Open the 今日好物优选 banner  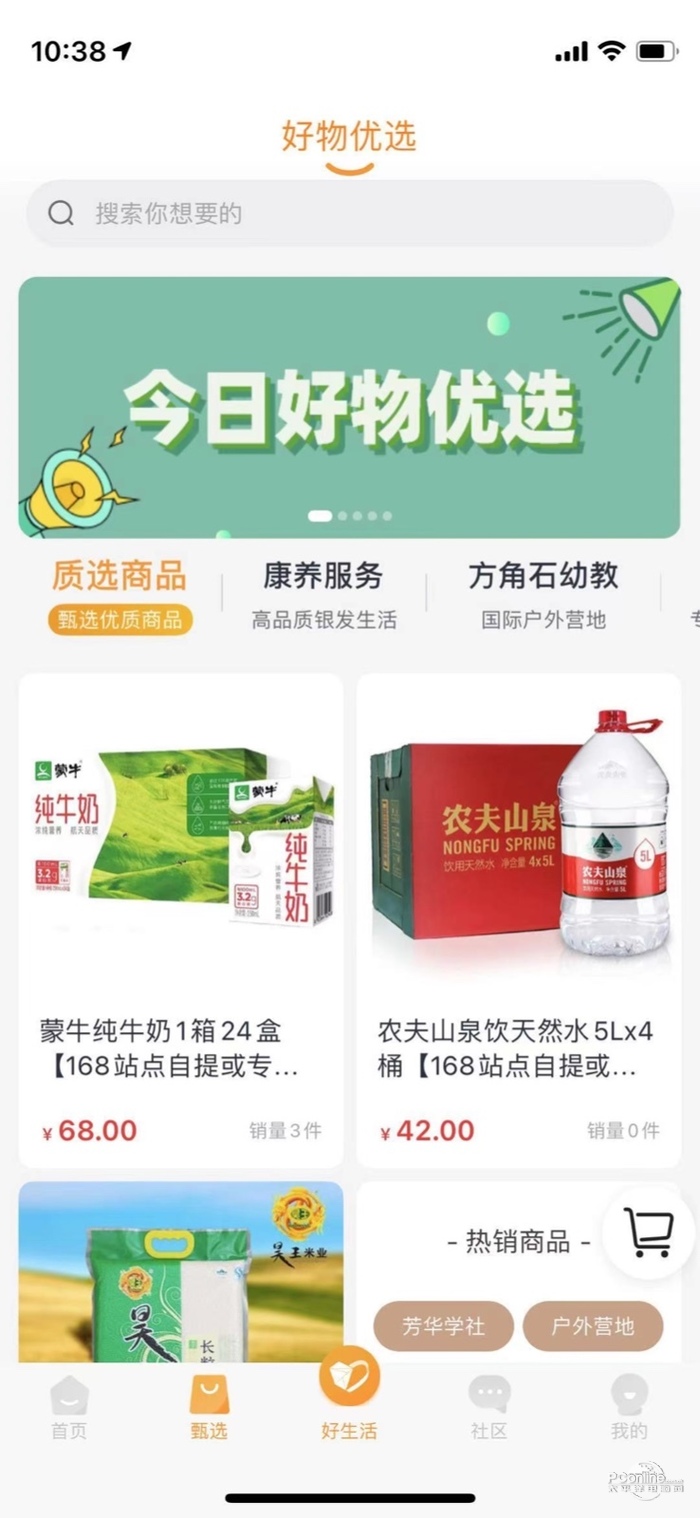pos(349,407)
